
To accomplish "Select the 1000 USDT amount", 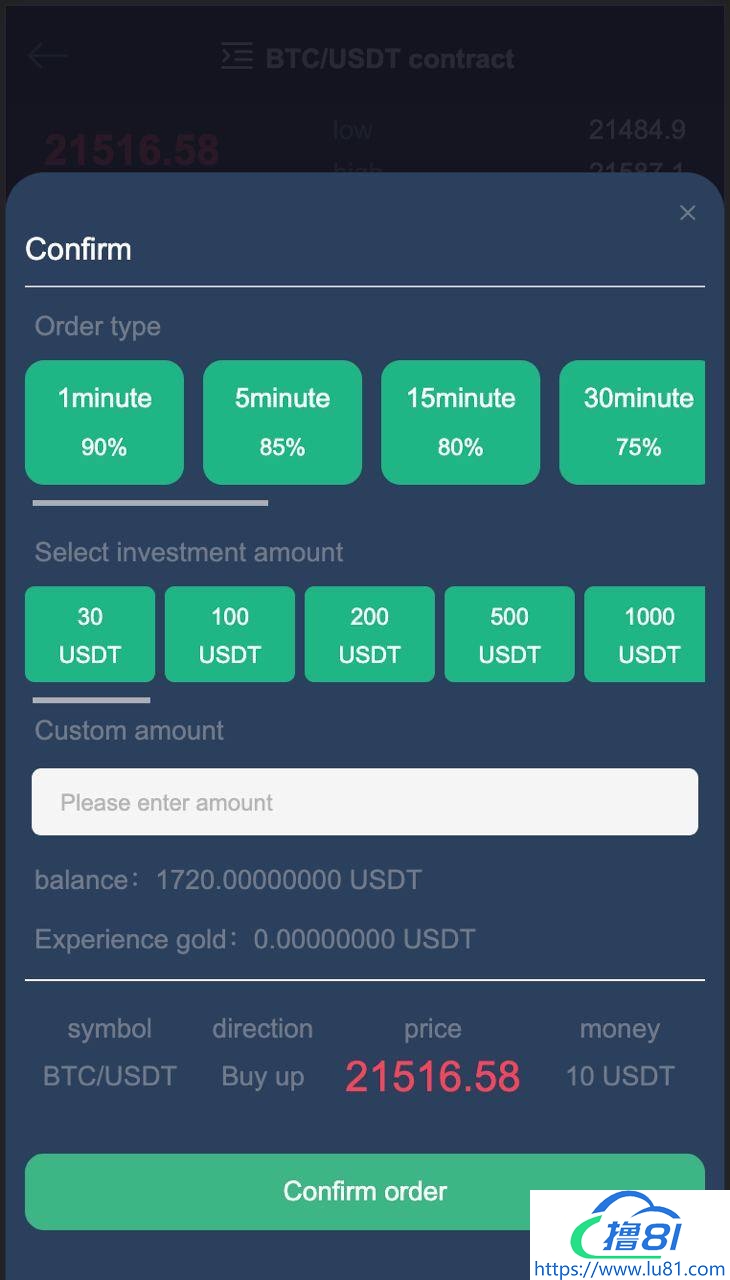I will tap(645, 634).
